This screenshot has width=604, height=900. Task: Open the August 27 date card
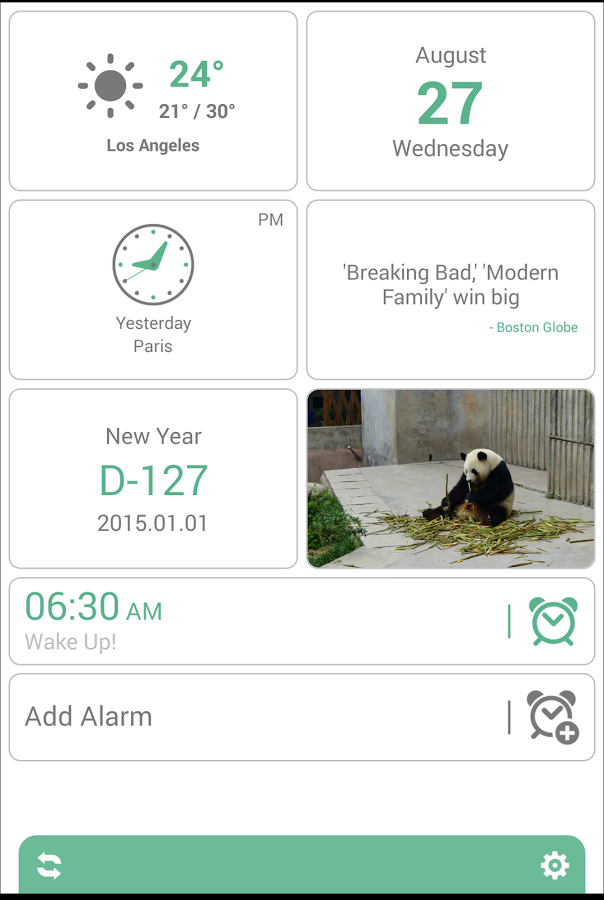point(450,101)
